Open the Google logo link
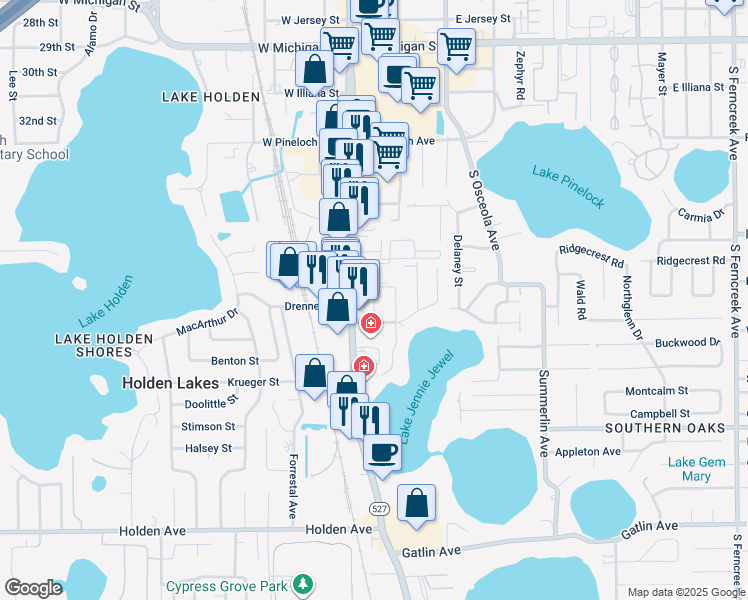The image size is (748, 600). click(x=33, y=588)
